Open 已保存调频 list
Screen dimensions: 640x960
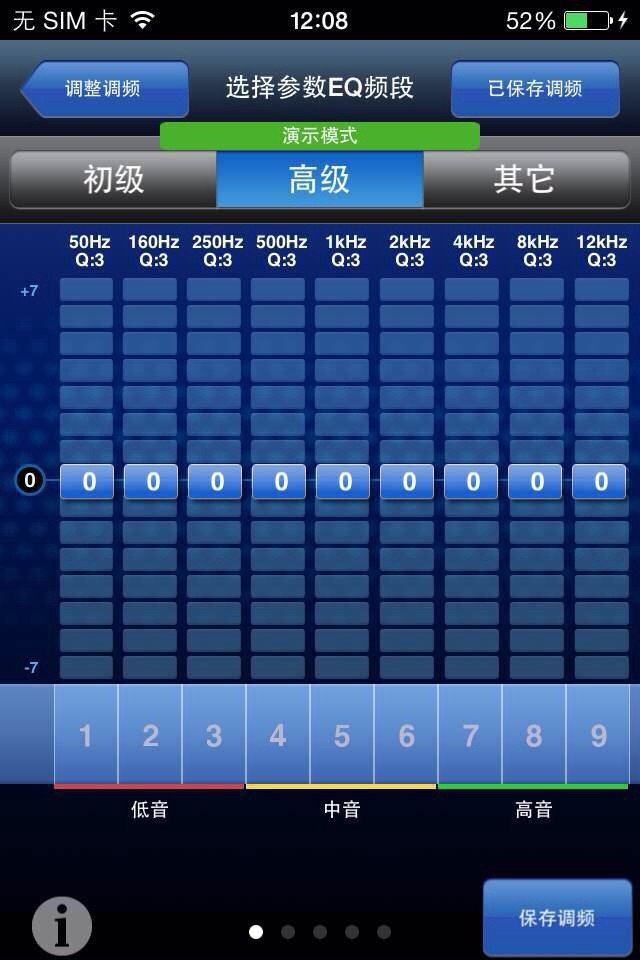pos(535,89)
